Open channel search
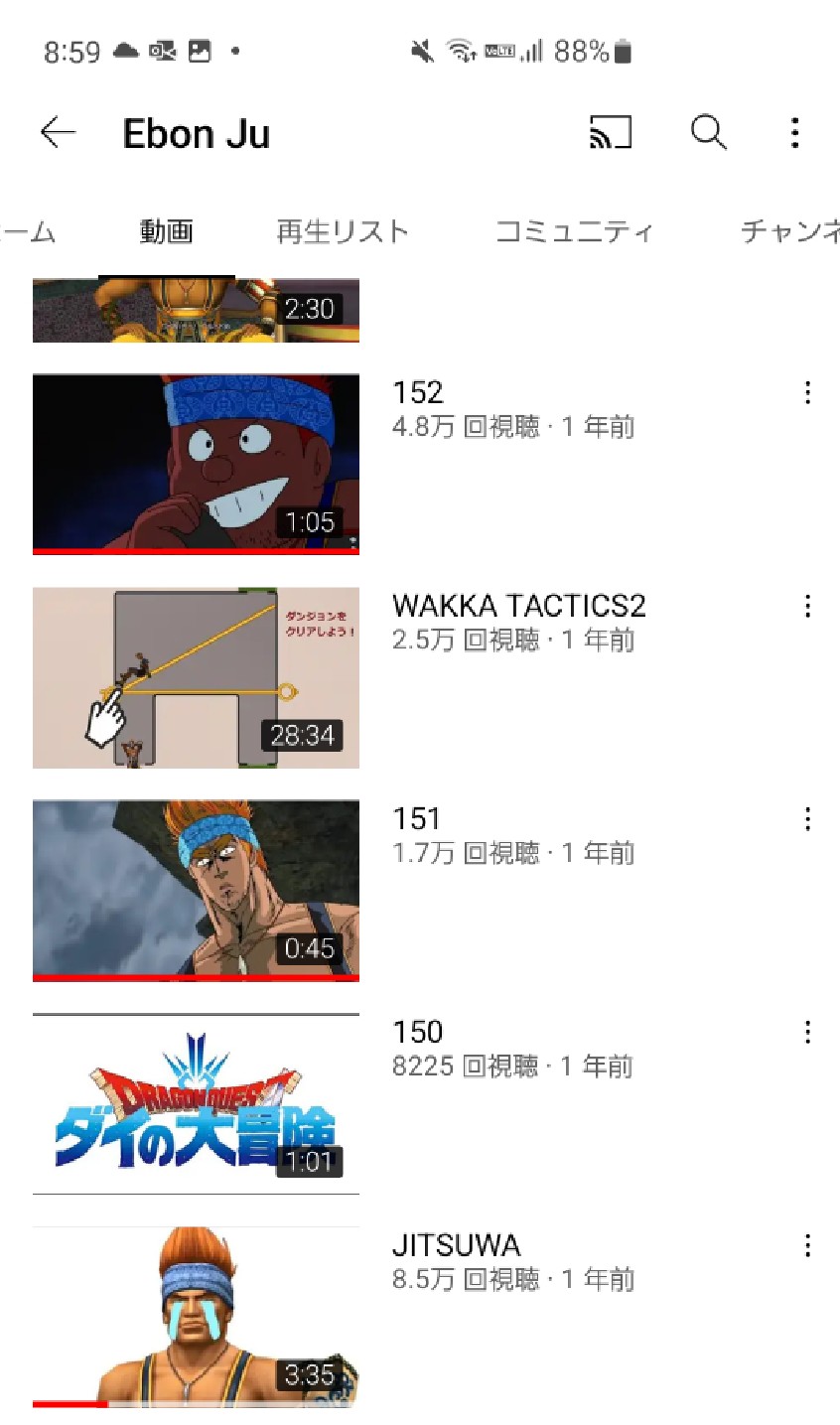 708,132
